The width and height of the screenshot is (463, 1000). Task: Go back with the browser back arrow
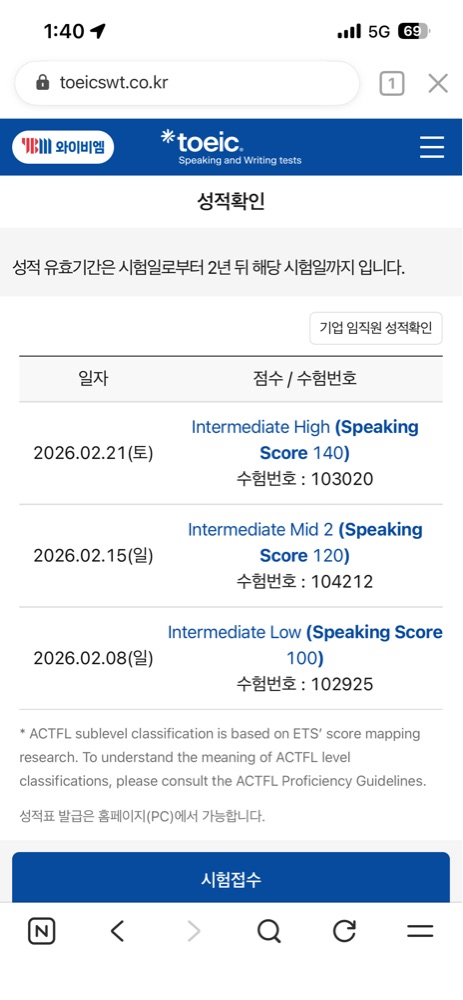117,932
